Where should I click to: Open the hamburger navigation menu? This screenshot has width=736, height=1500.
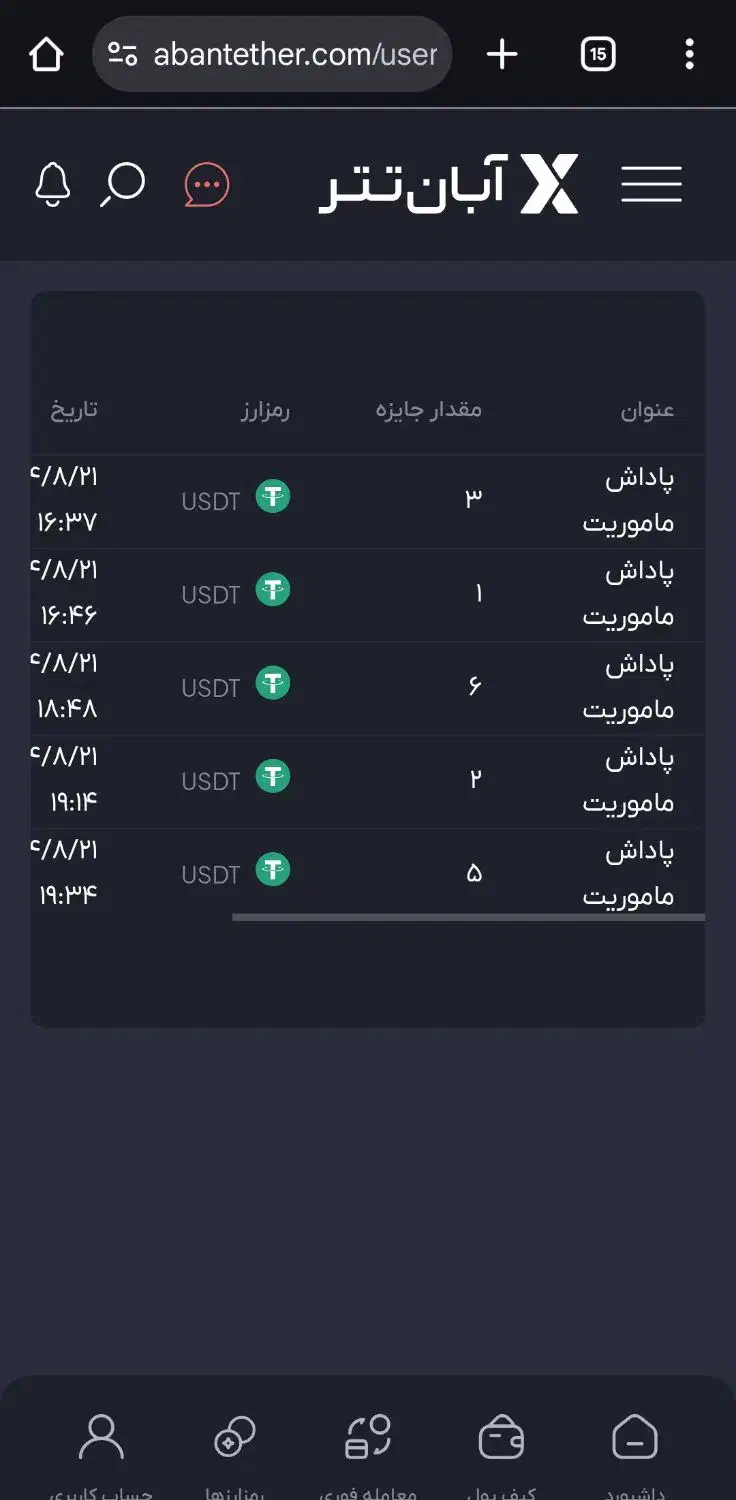(651, 185)
